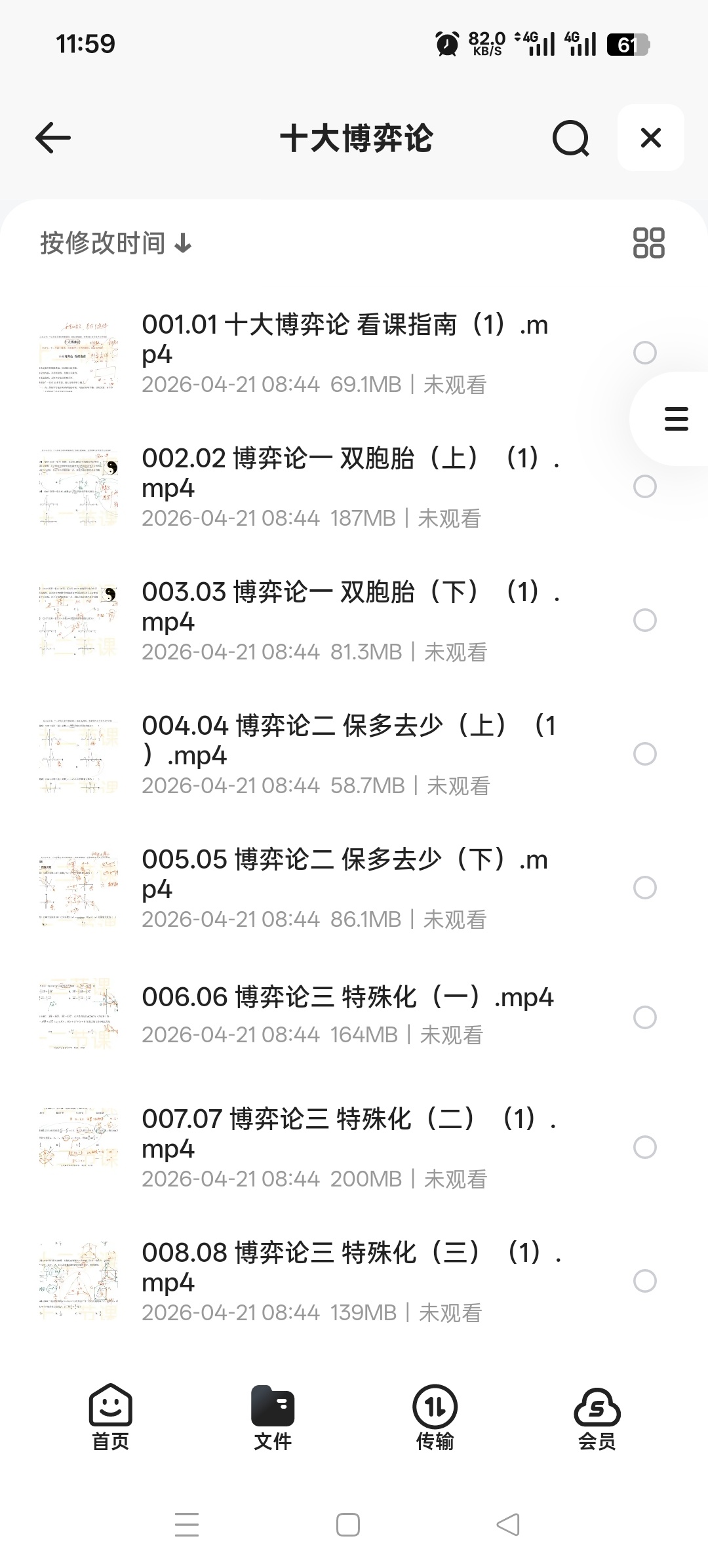Image resolution: width=708 pixels, height=1568 pixels.
Task: Select the circle next to 001.01 看课指南
Action: click(x=646, y=353)
